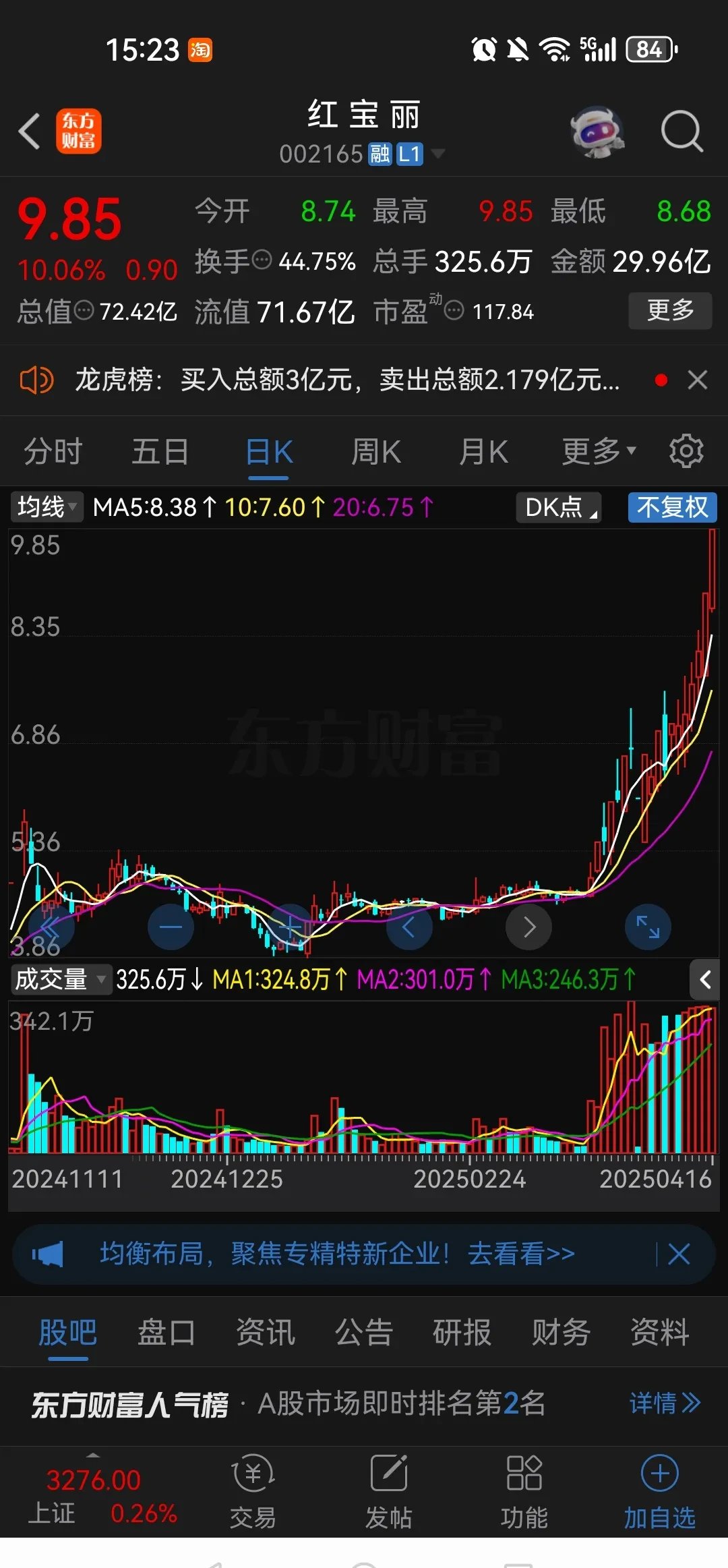Open the 成交量 indicator dropdown
Screen dimensions: 728x1568
tap(61, 980)
